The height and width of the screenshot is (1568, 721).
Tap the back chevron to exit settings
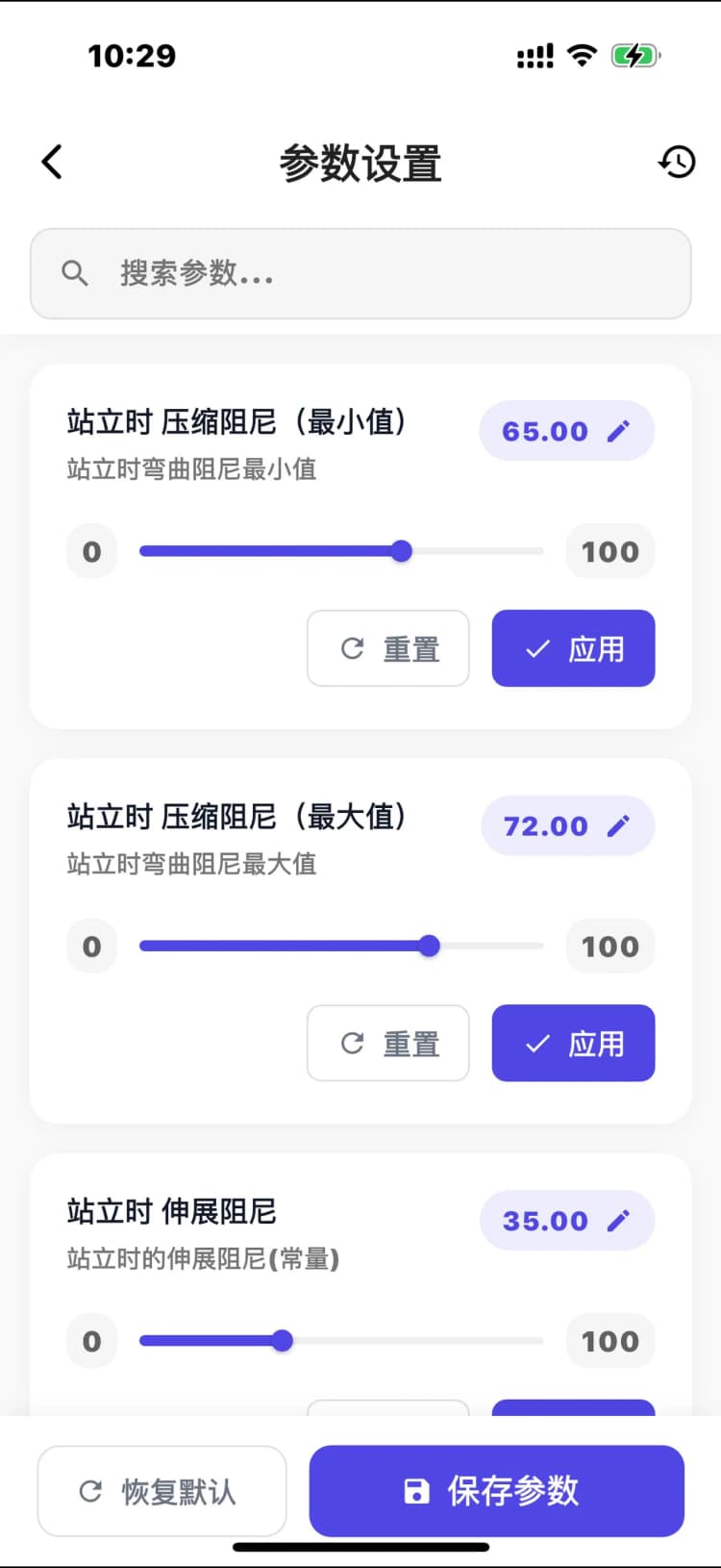[x=52, y=162]
